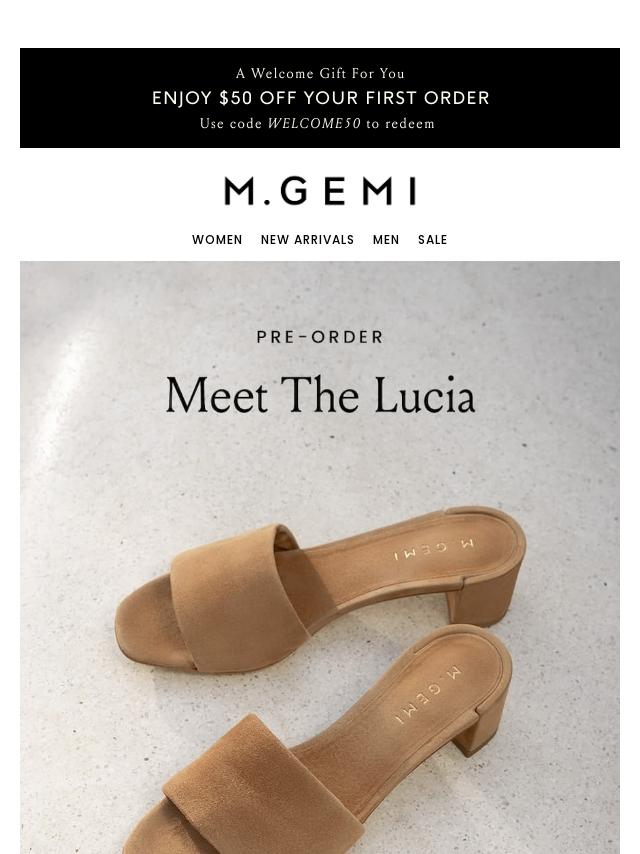Go to New Arrivals
This screenshot has width=640, height=854.
pyautogui.click(x=307, y=240)
